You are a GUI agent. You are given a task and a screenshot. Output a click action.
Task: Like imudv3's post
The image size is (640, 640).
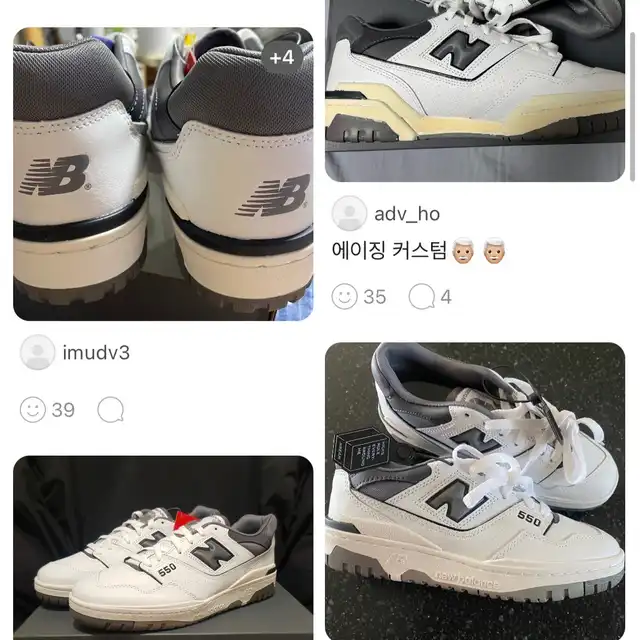[34, 409]
